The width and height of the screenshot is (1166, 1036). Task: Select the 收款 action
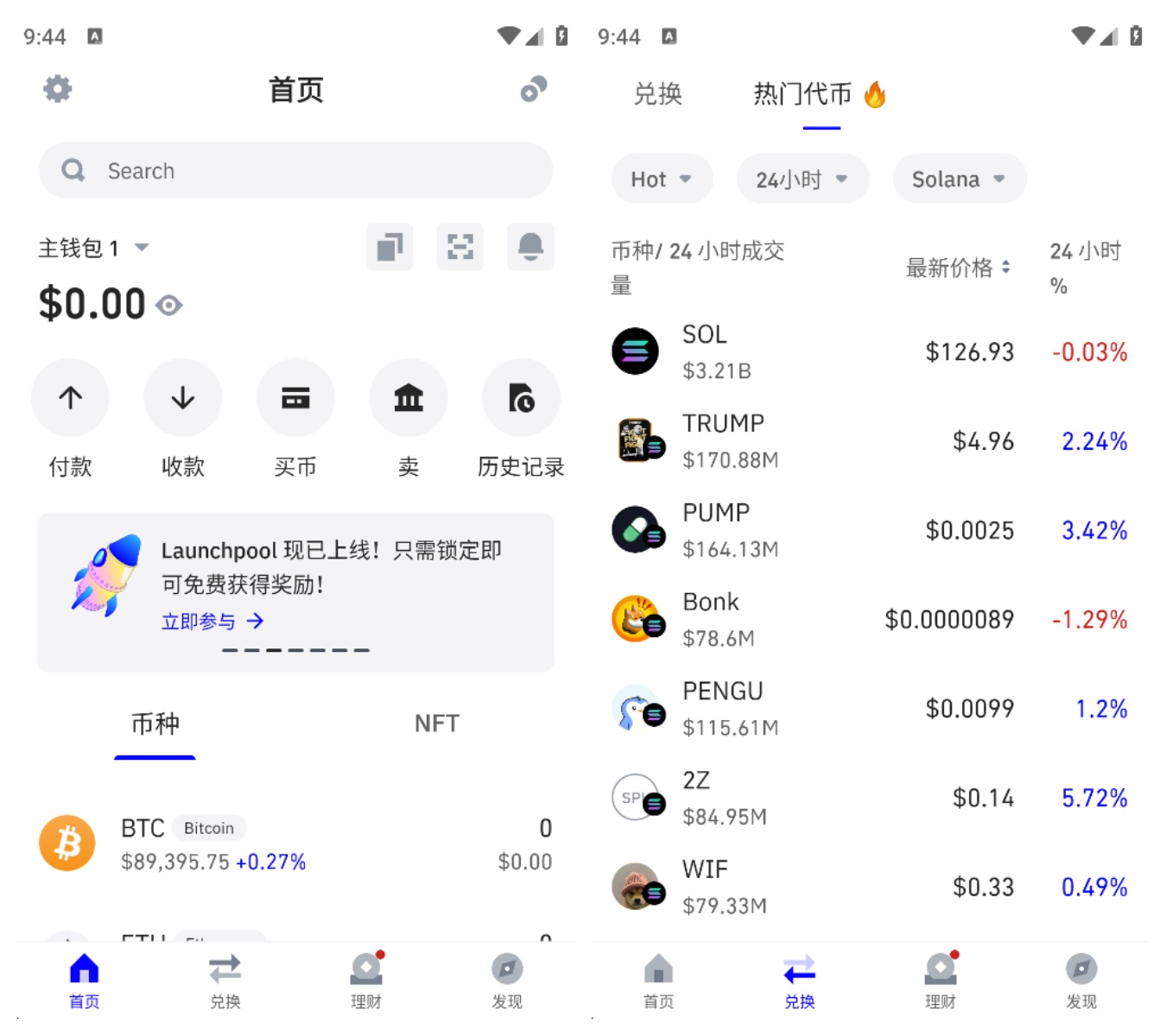(x=182, y=398)
